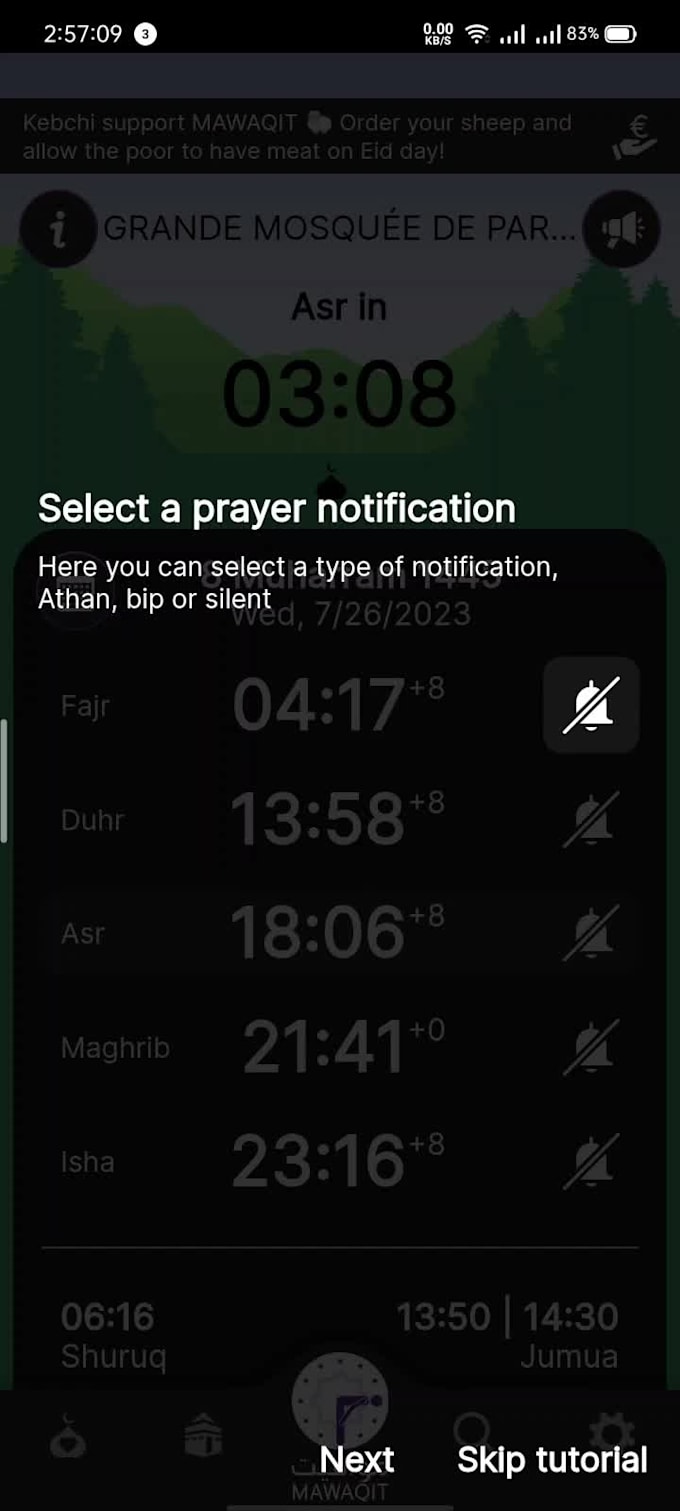Image resolution: width=680 pixels, height=1511 pixels.
Task: Open the Qibla Kaaba tab
Action: pyautogui.click(x=203, y=1438)
